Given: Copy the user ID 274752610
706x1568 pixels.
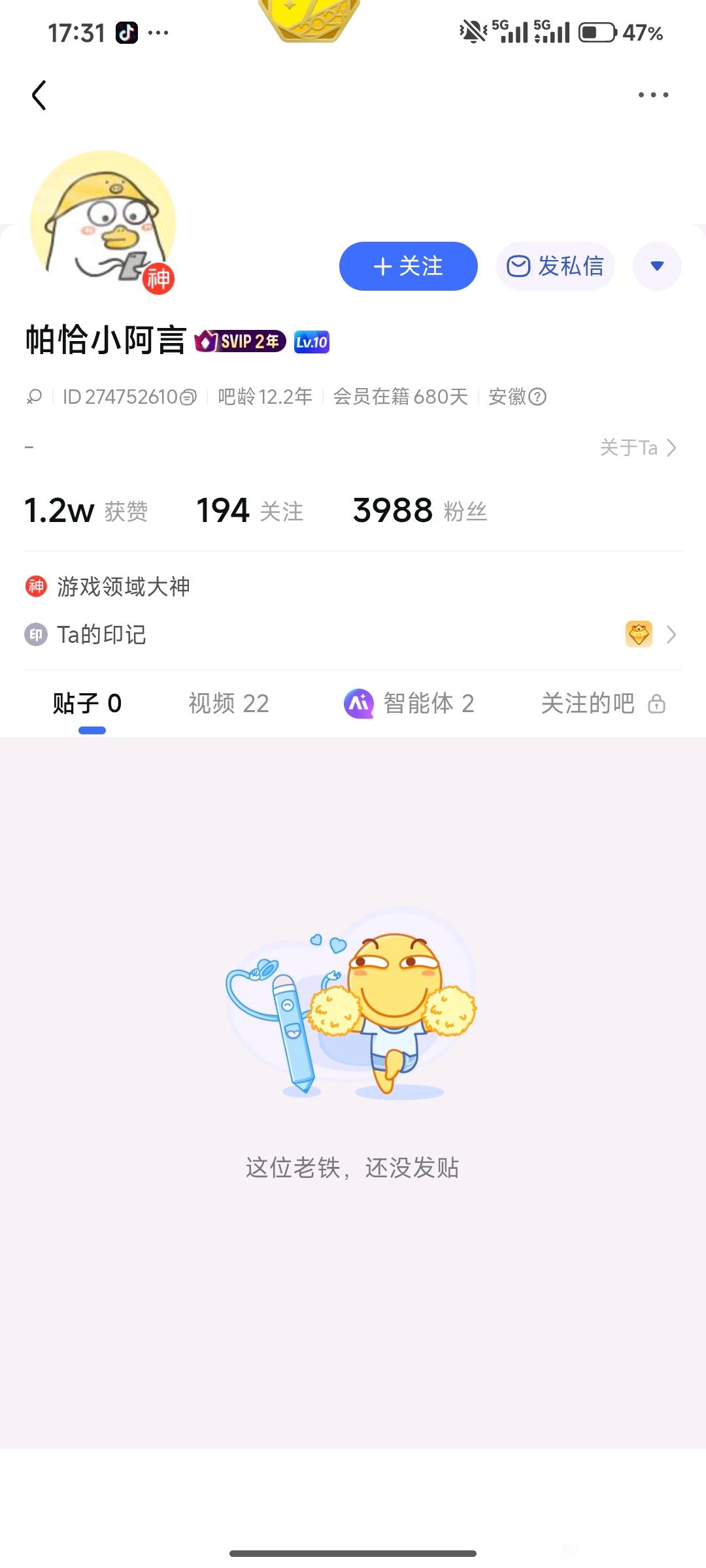Looking at the screenshot, I should click(x=188, y=397).
